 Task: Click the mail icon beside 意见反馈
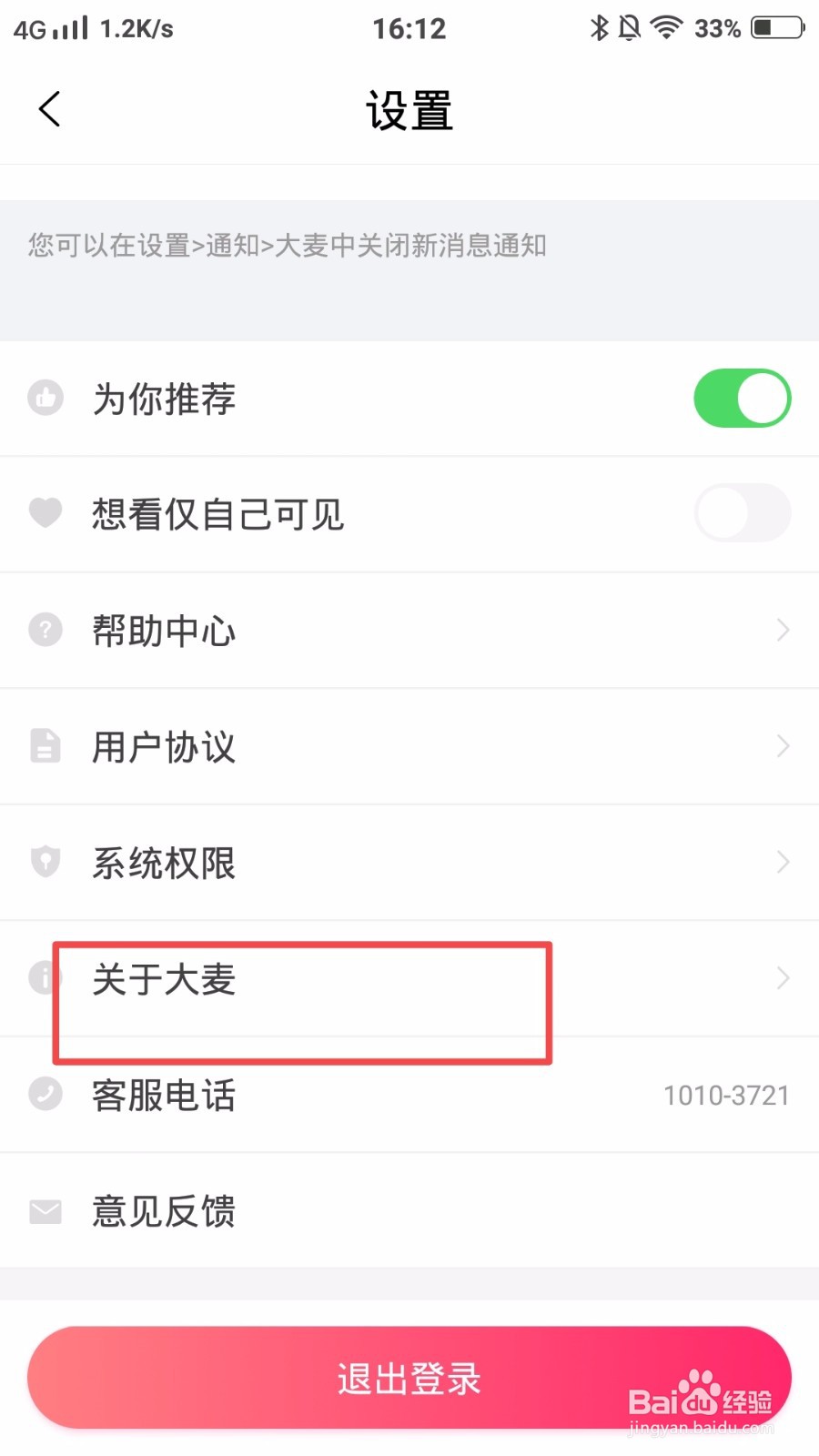(45, 1210)
